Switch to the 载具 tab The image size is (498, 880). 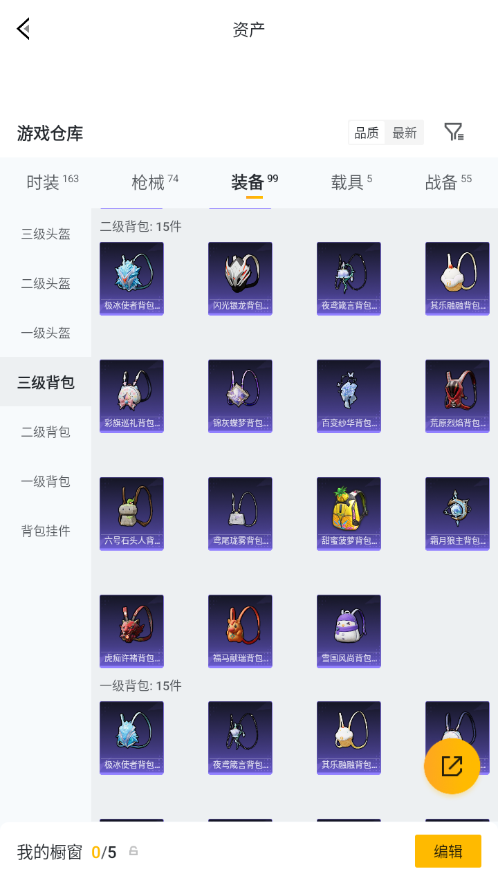point(351,182)
